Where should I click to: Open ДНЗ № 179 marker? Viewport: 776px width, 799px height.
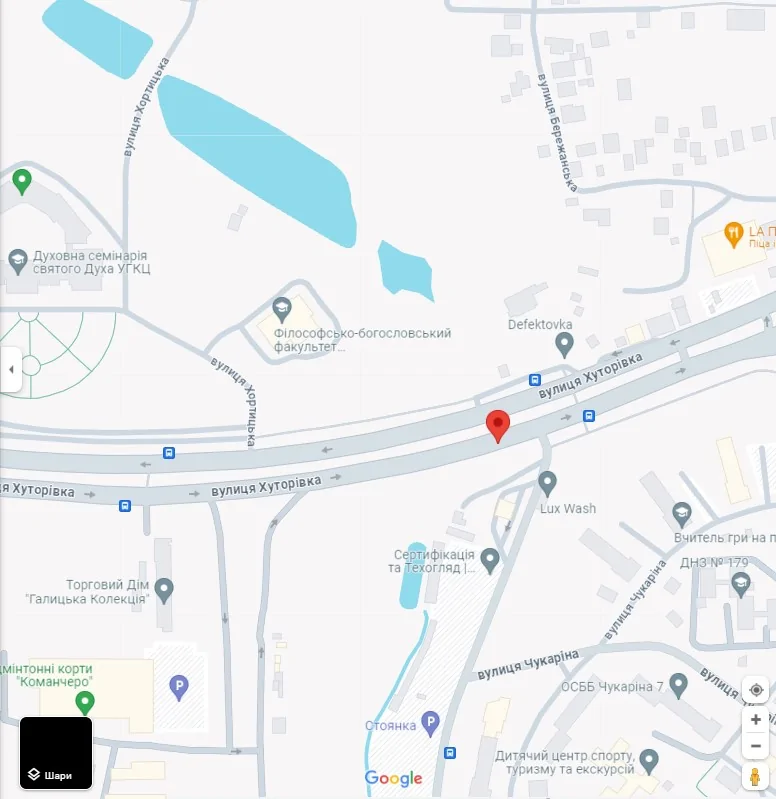[742, 585]
